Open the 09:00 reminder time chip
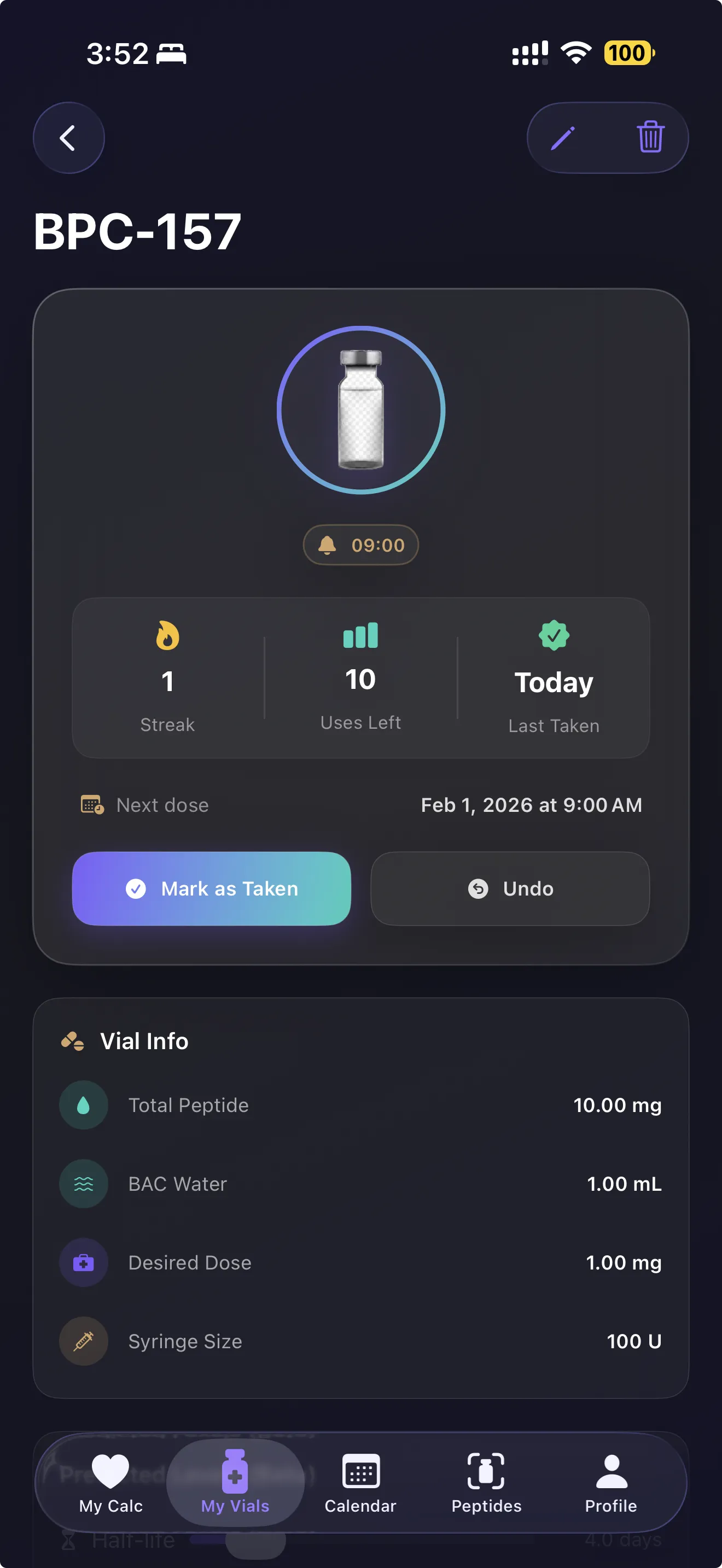This screenshot has width=722, height=1568. (361, 545)
